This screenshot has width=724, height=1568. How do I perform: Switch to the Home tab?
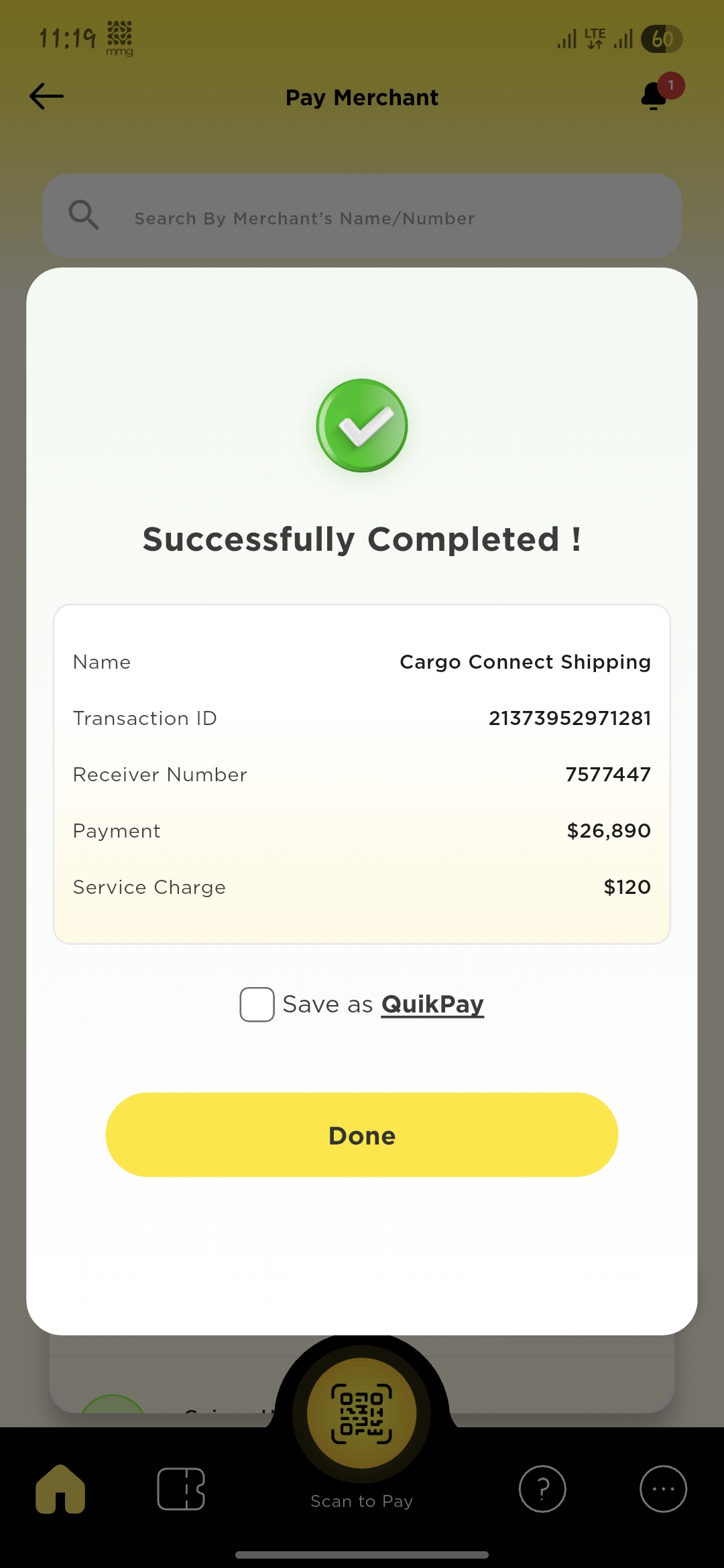click(60, 1489)
